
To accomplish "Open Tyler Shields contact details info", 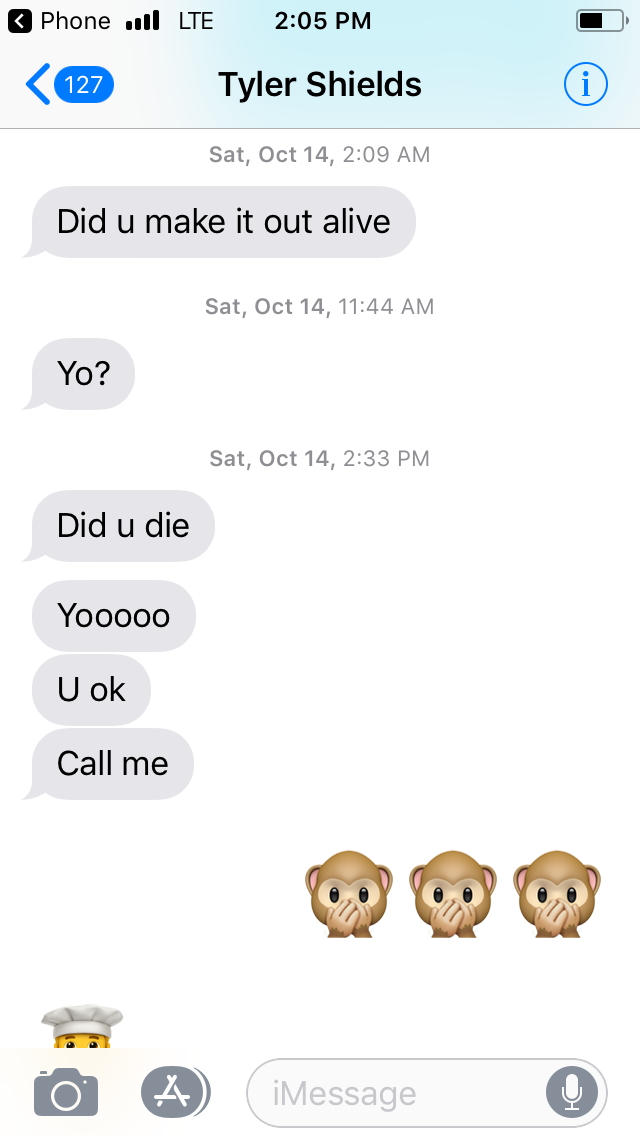I will [x=586, y=85].
